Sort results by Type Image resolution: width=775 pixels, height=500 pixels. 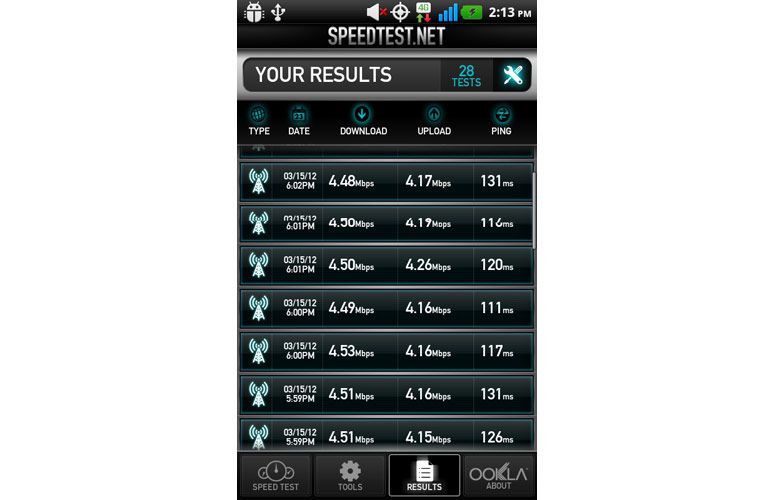(x=259, y=120)
